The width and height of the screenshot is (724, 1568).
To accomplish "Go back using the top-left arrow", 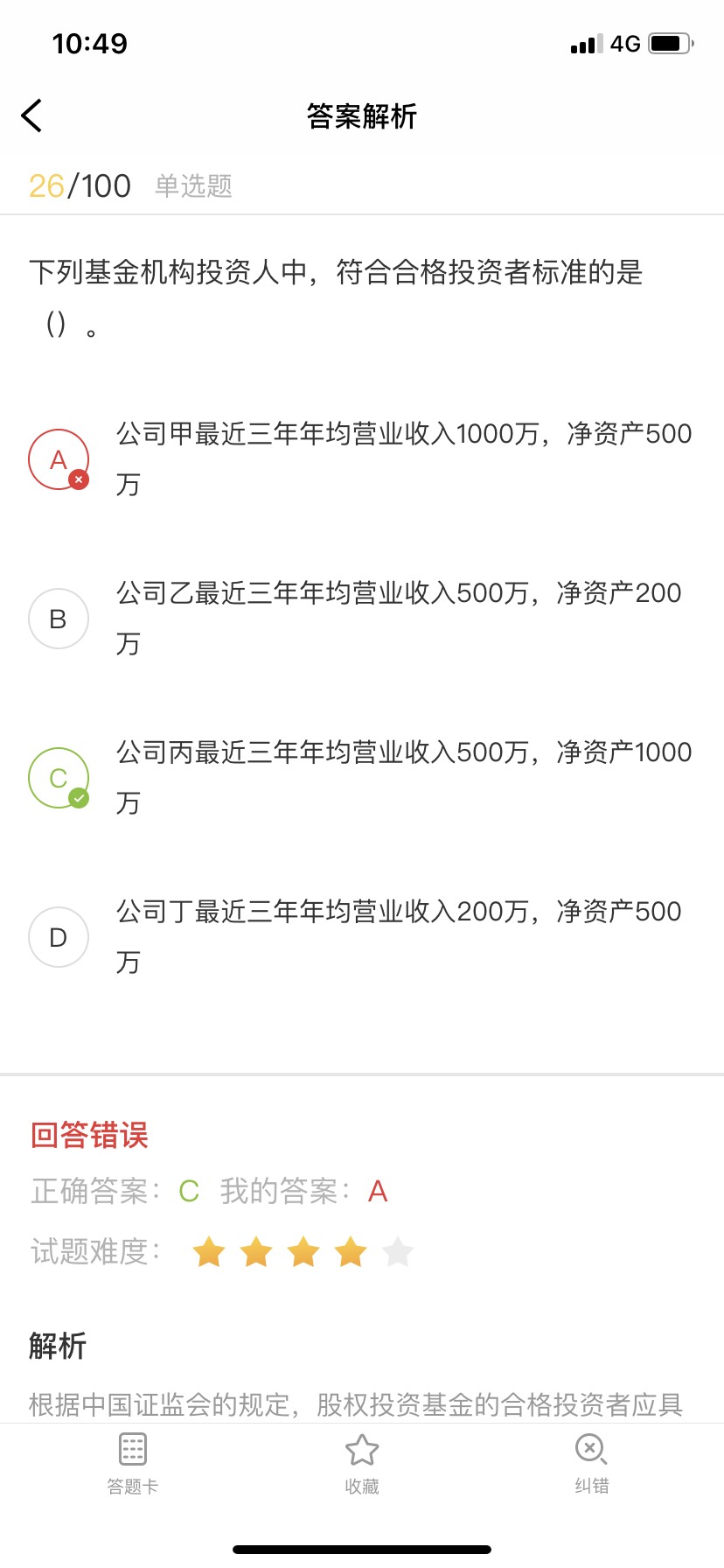I will pos(31,115).
